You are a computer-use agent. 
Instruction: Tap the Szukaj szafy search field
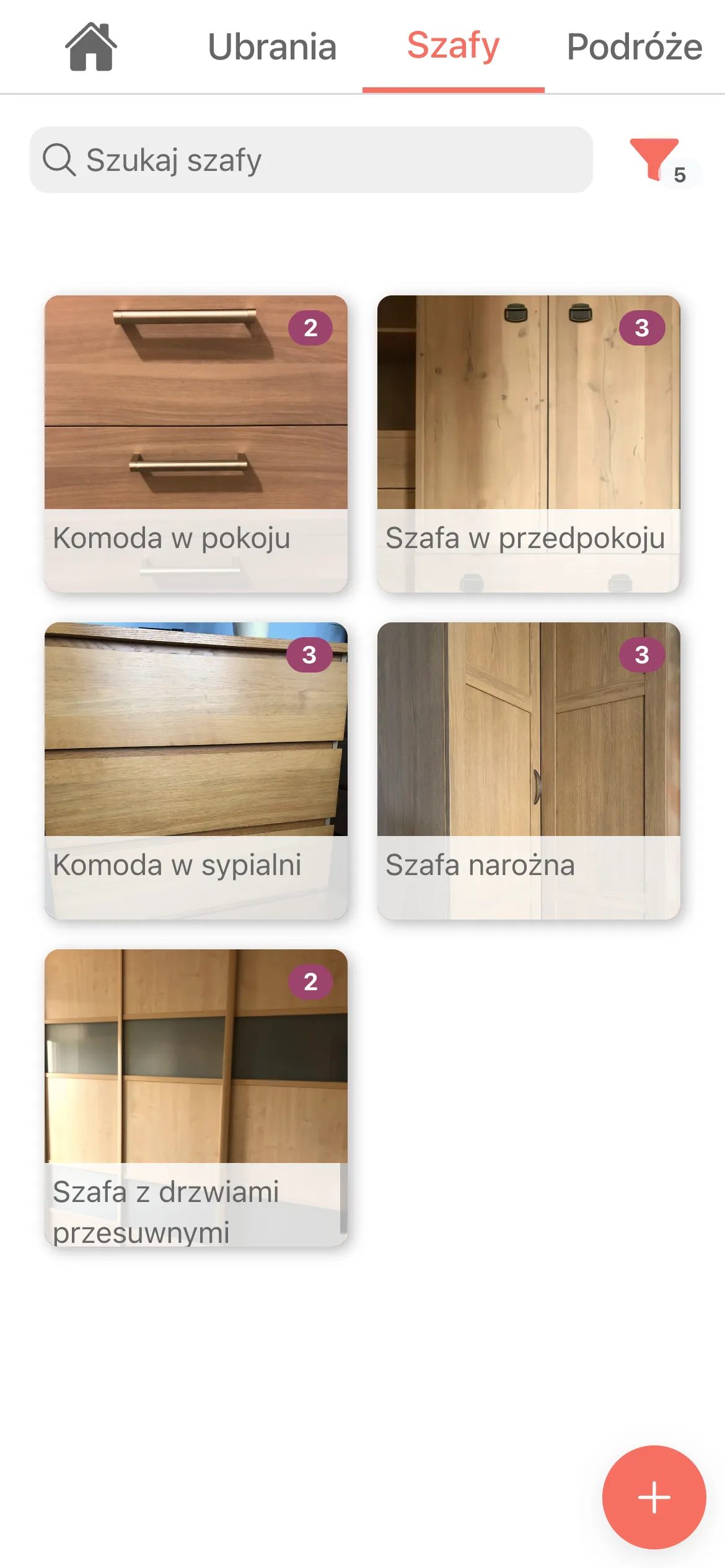[311, 160]
